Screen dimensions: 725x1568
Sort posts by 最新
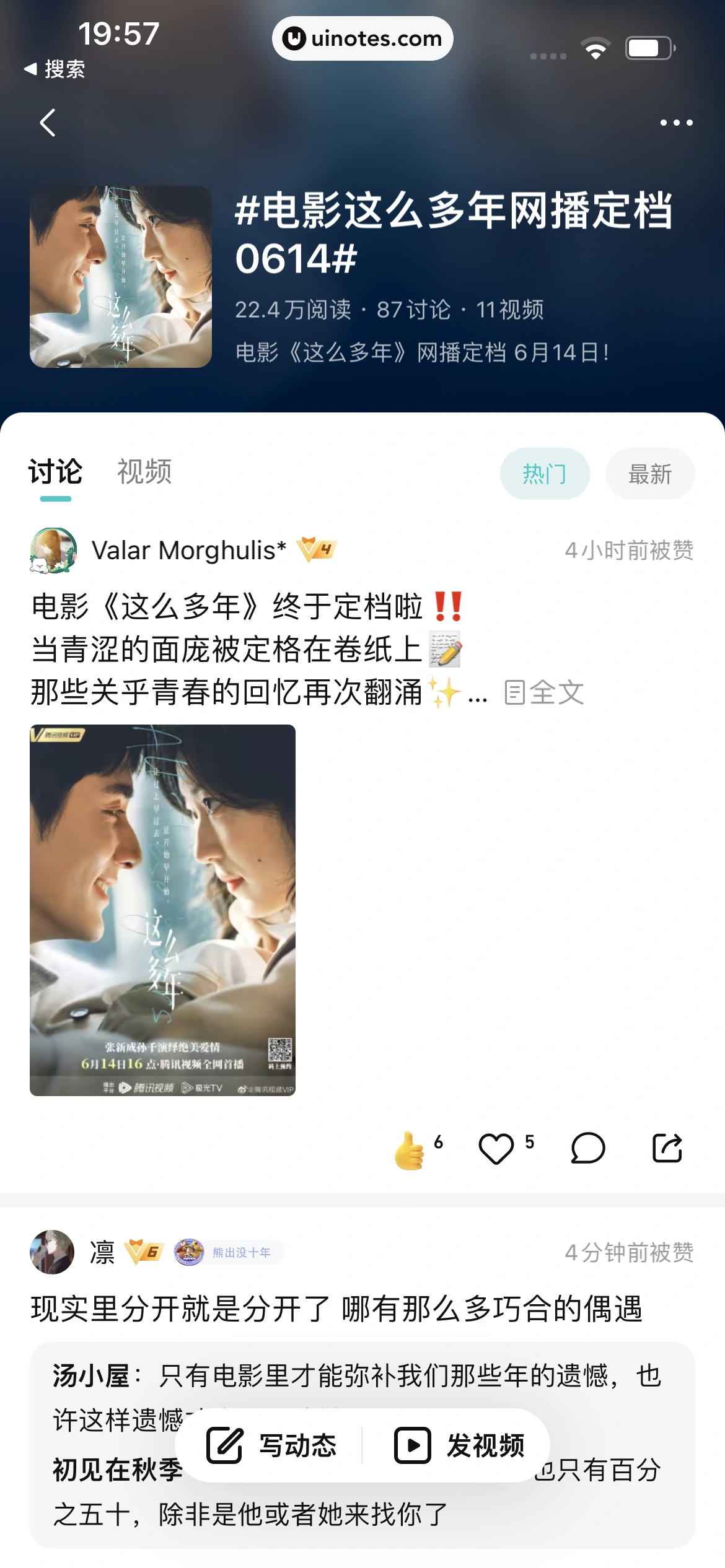point(649,474)
